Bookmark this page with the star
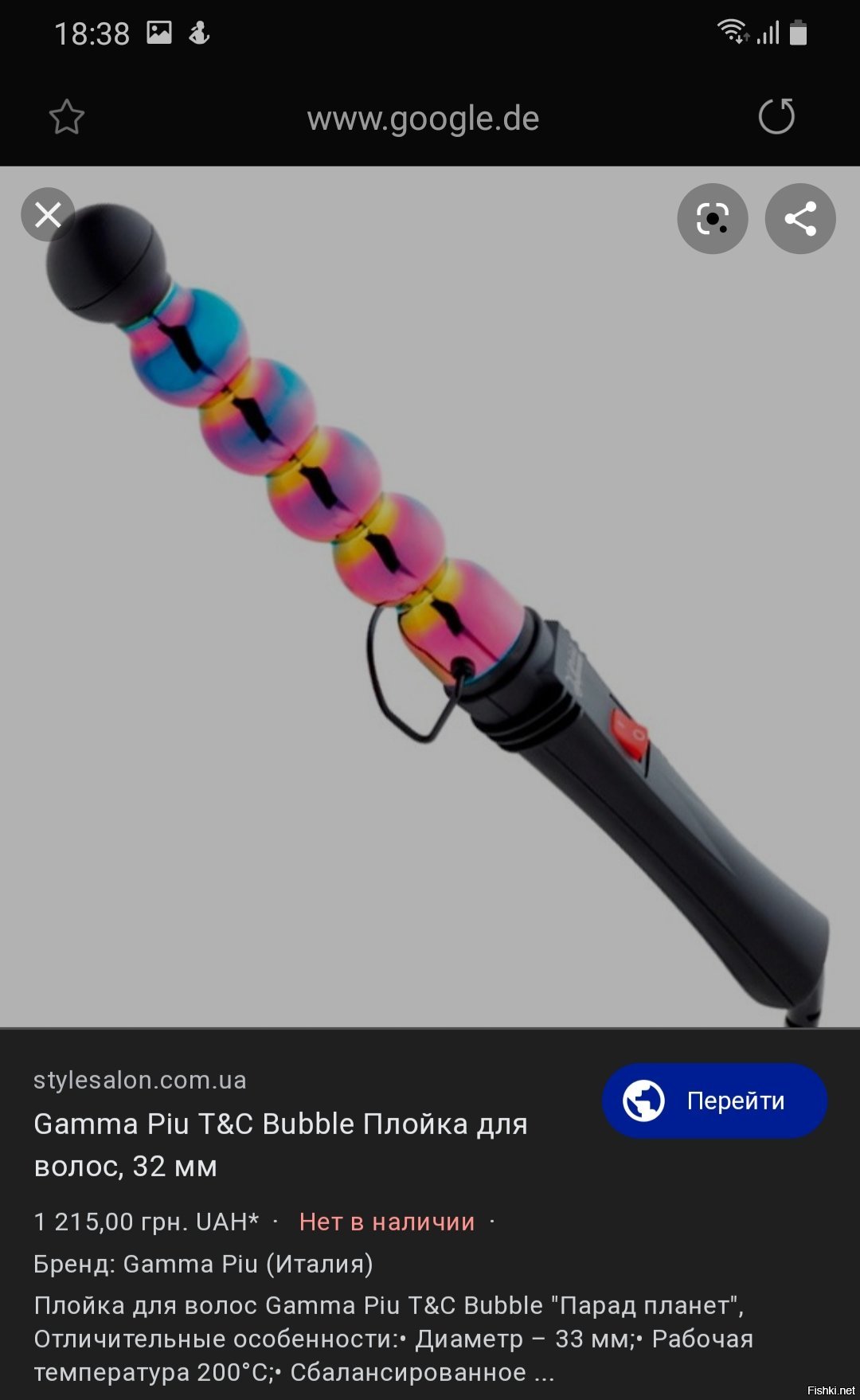Screen dimensions: 860x1400 tap(67, 117)
